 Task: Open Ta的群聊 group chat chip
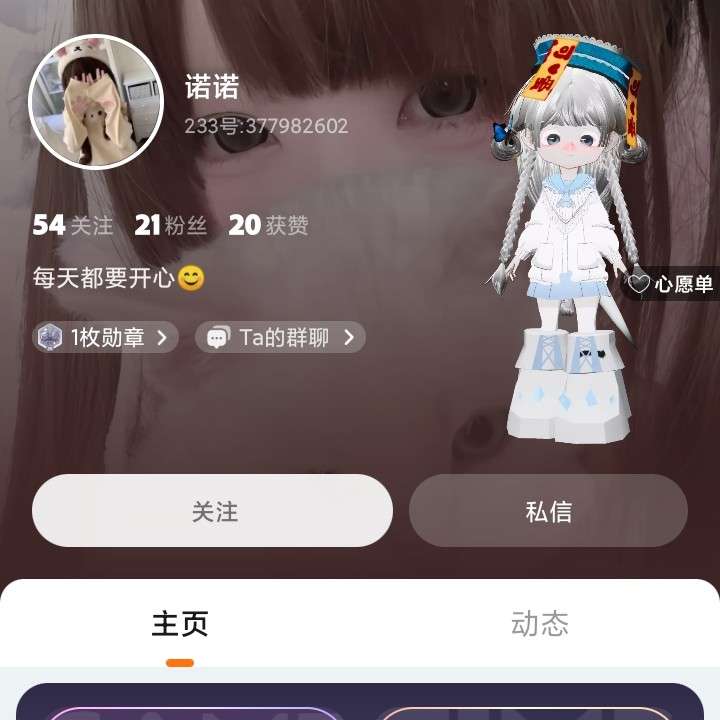point(281,337)
